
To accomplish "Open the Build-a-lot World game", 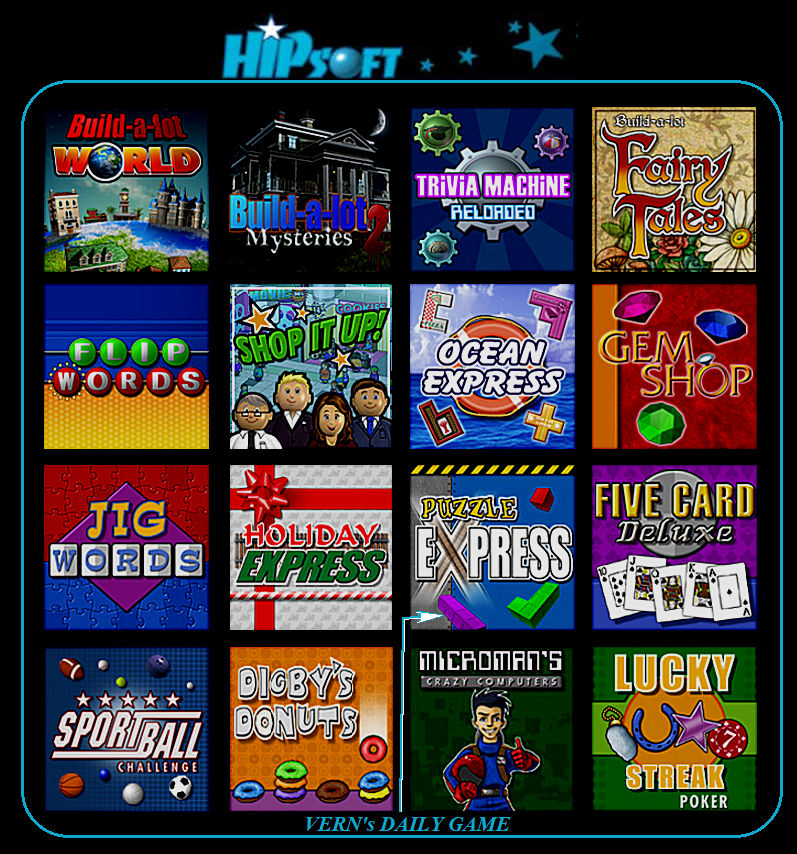I will (x=126, y=190).
